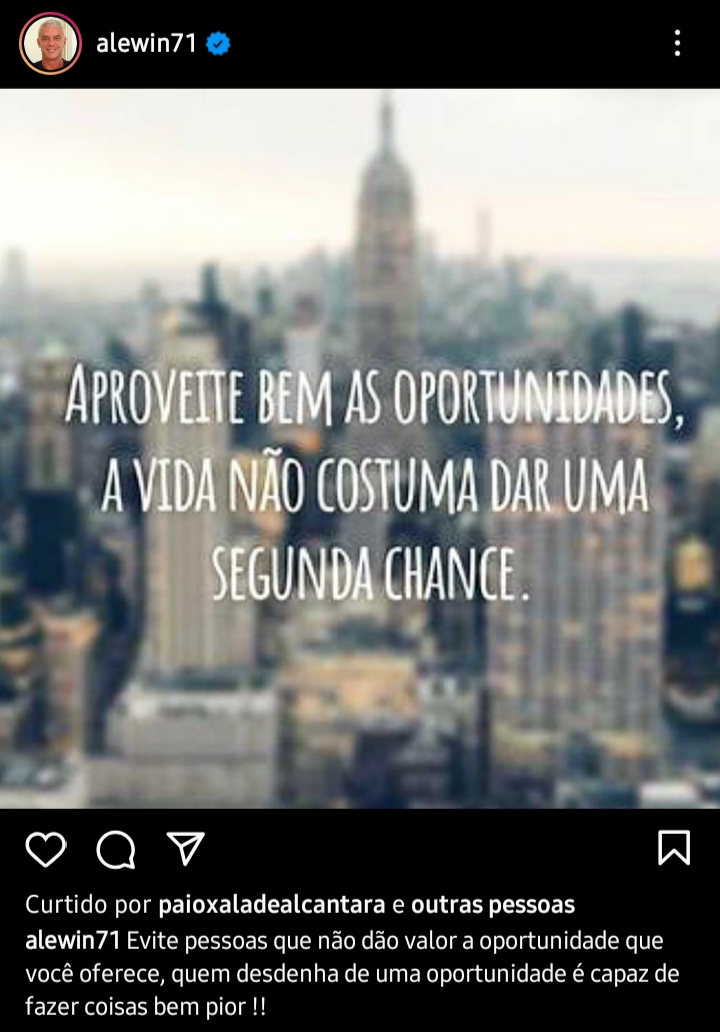Screen dimensions: 720x1032
Task: Open comments on this post
Action: [116, 850]
